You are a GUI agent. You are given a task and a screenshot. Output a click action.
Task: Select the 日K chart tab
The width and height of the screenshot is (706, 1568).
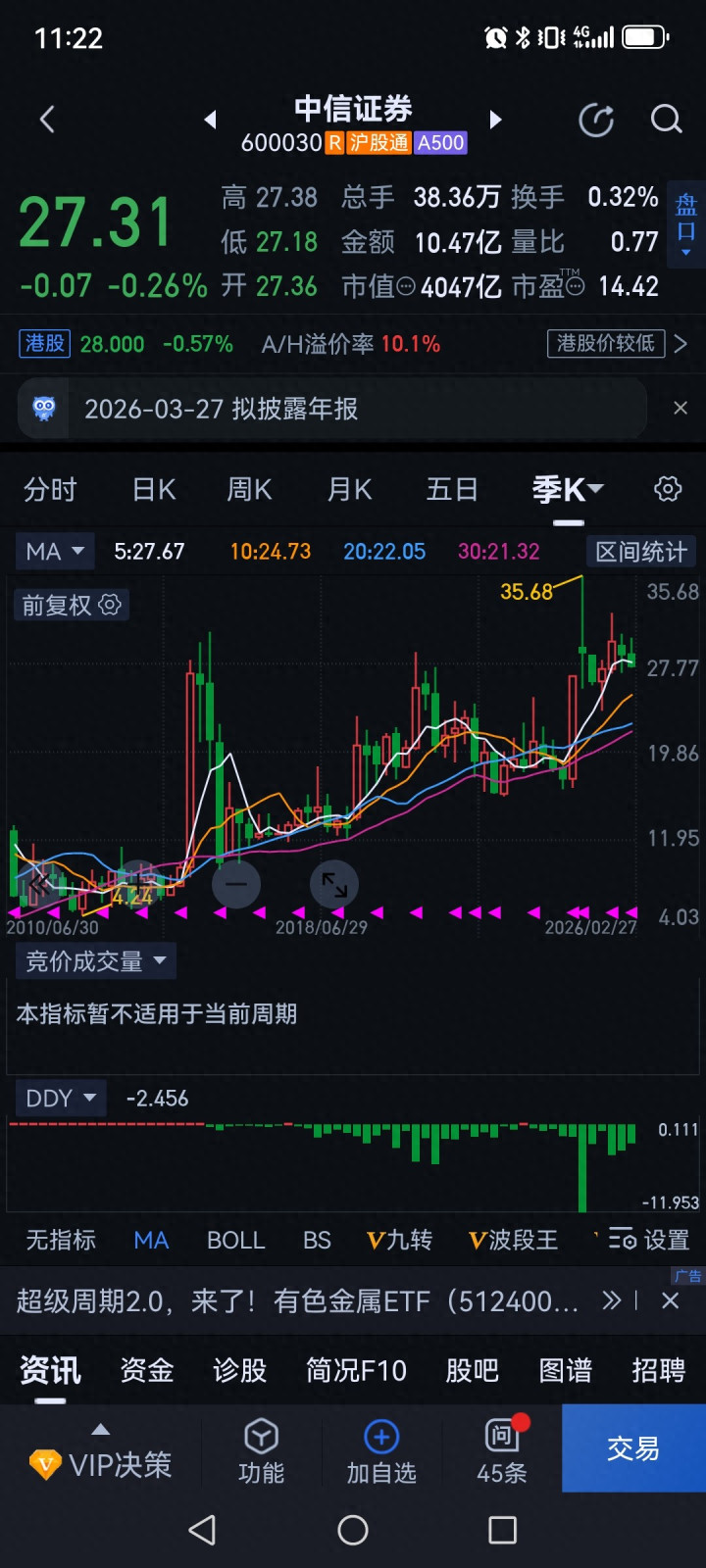click(x=154, y=489)
